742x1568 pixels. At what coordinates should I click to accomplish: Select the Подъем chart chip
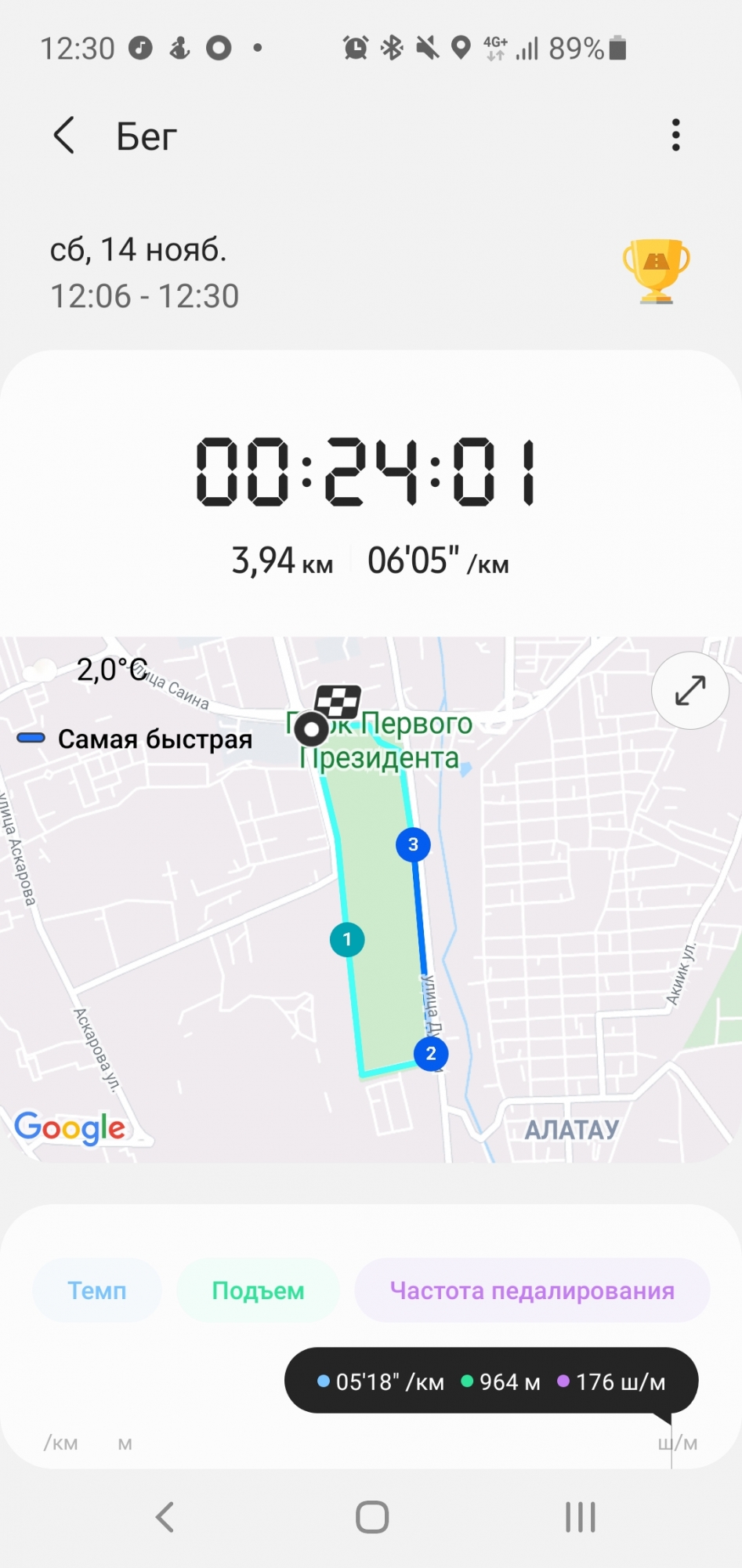pyautogui.click(x=258, y=1290)
